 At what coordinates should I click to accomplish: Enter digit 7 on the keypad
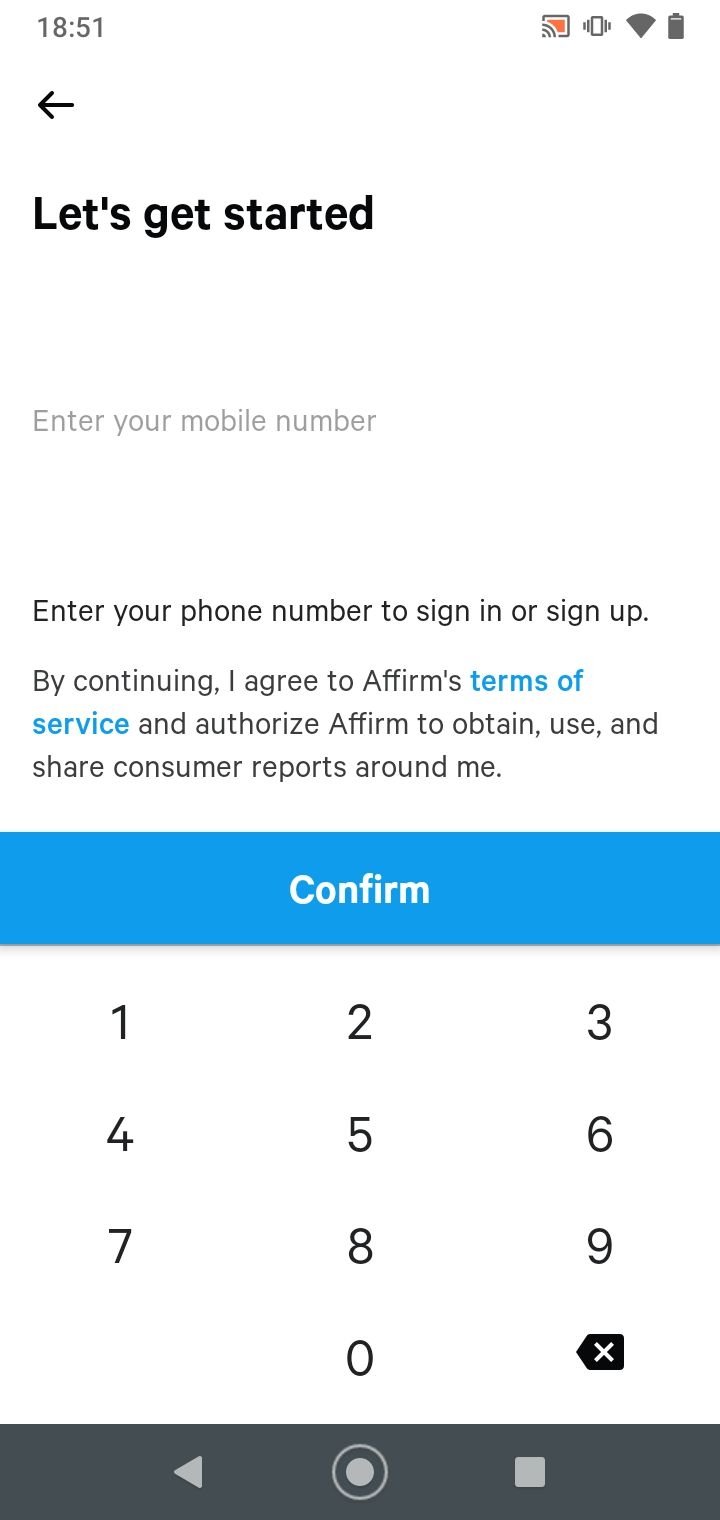click(120, 1246)
